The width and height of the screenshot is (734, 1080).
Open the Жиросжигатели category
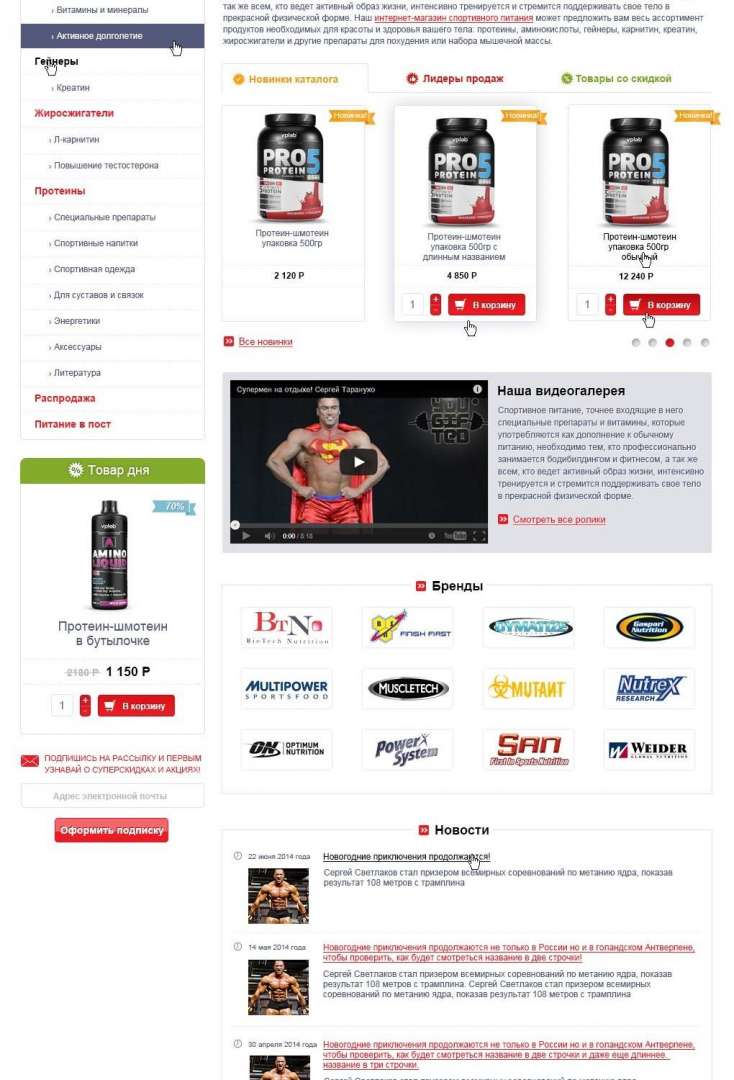point(74,113)
